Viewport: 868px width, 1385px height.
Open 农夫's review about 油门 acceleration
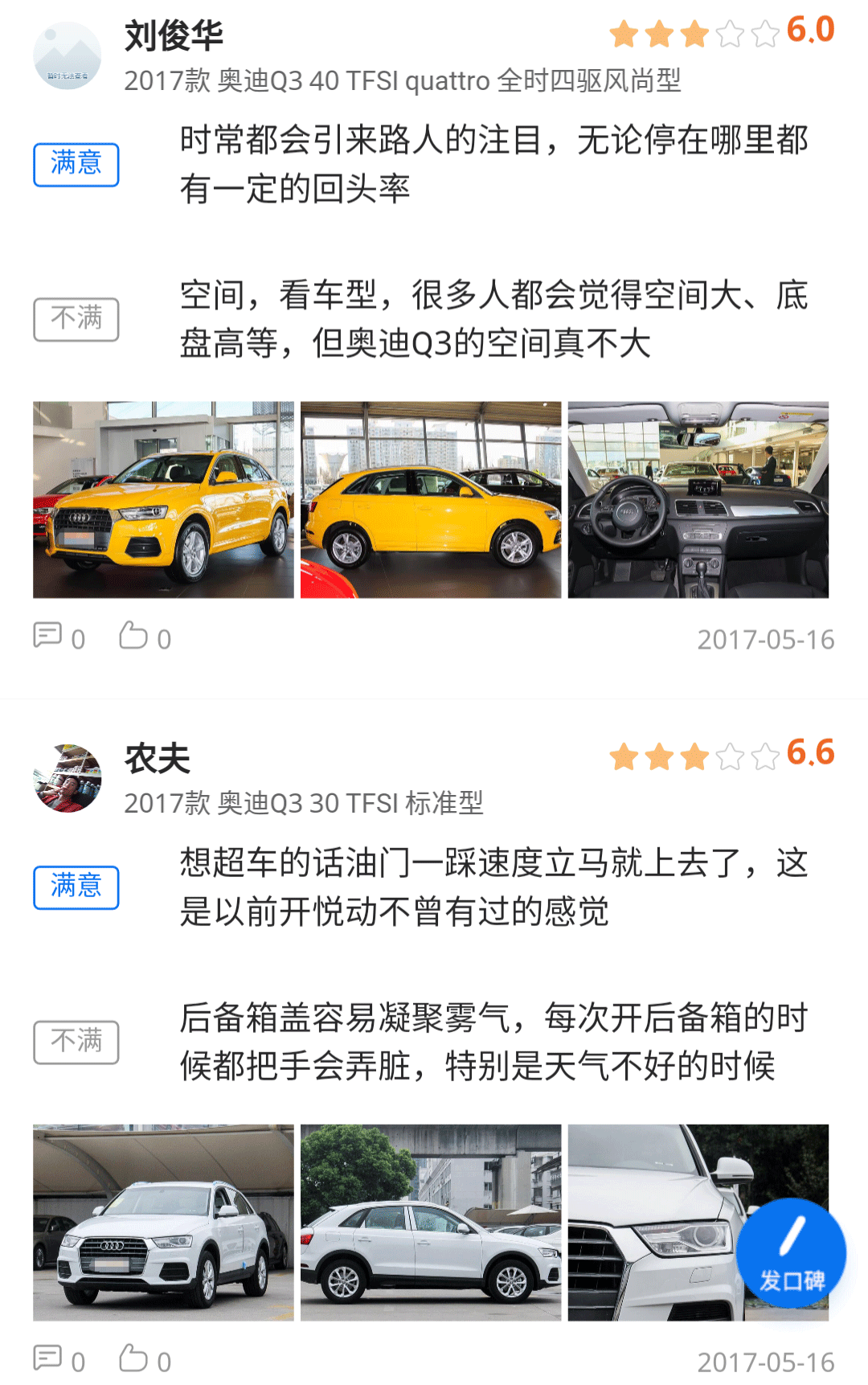[x=493, y=887]
